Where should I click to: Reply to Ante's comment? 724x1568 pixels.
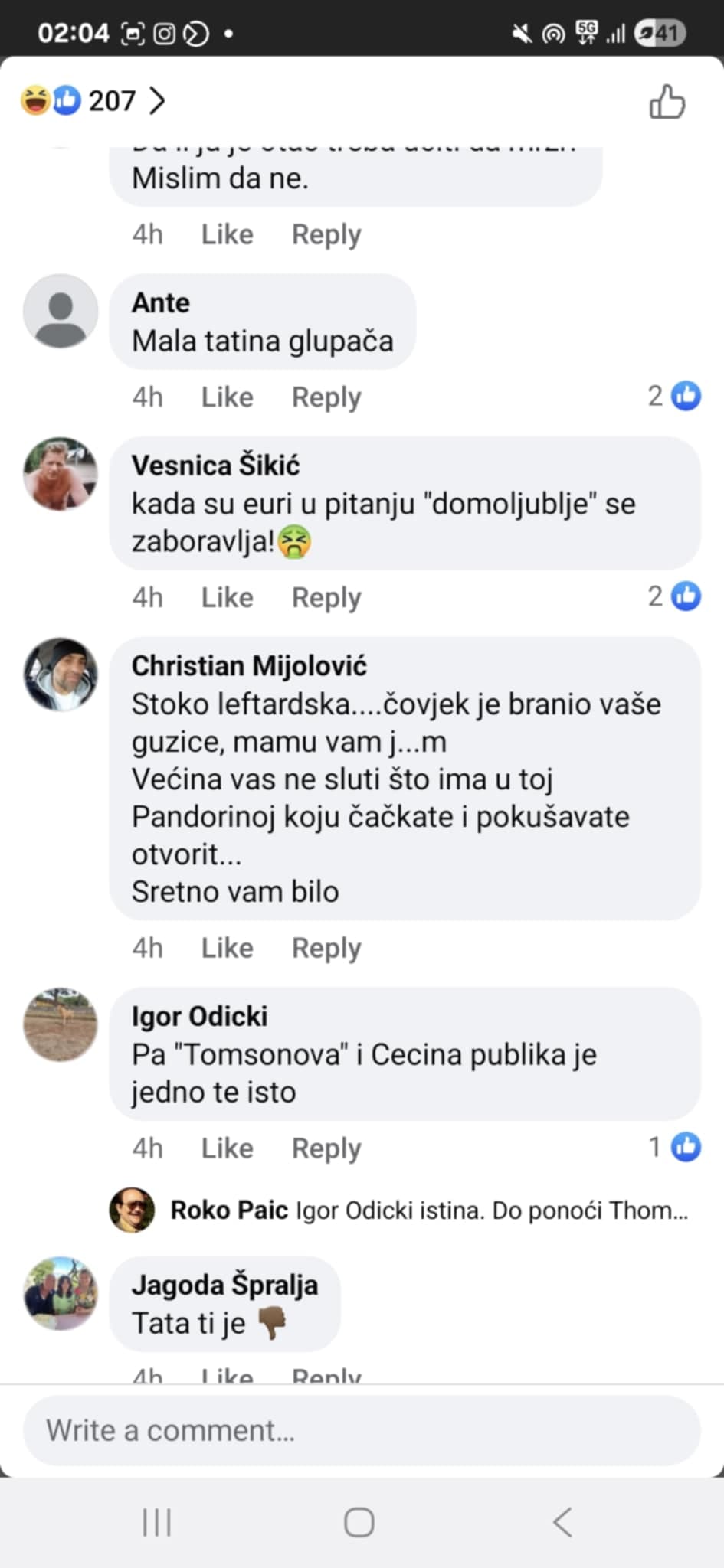click(326, 397)
